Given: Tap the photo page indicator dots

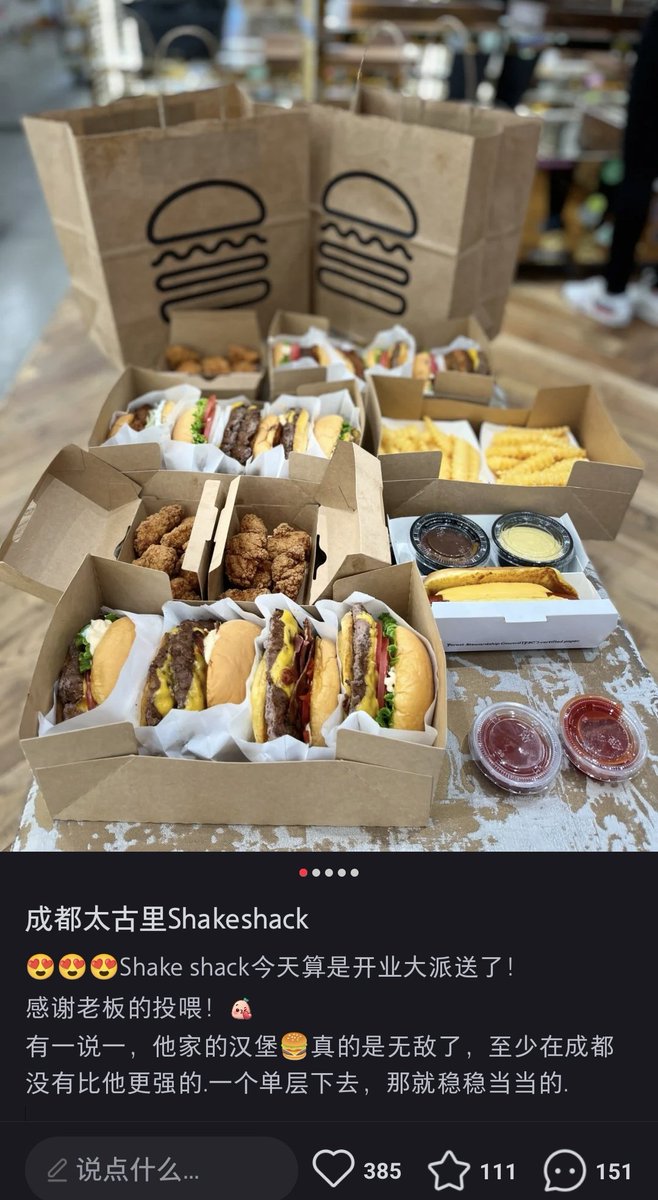Looking at the screenshot, I should click(329, 872).
